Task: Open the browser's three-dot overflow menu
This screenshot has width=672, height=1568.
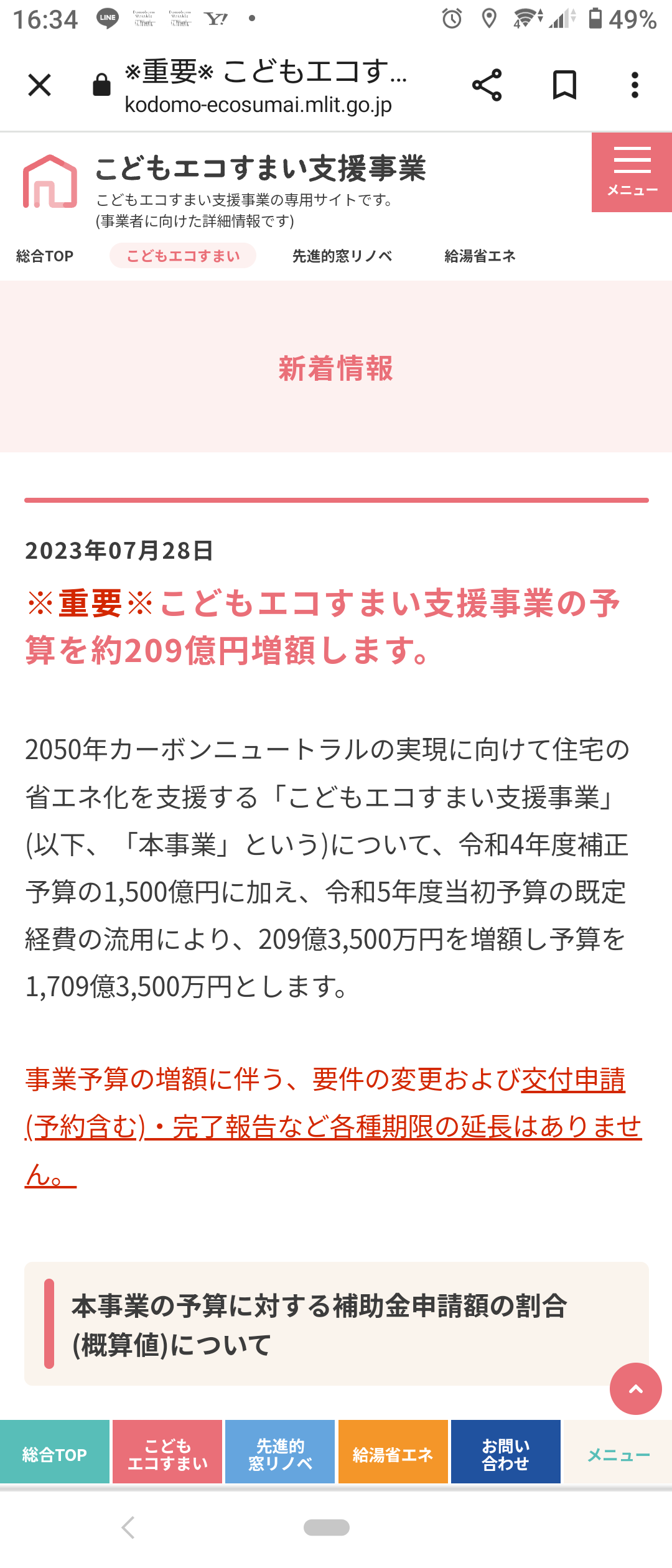Action: tap(633, 85)
